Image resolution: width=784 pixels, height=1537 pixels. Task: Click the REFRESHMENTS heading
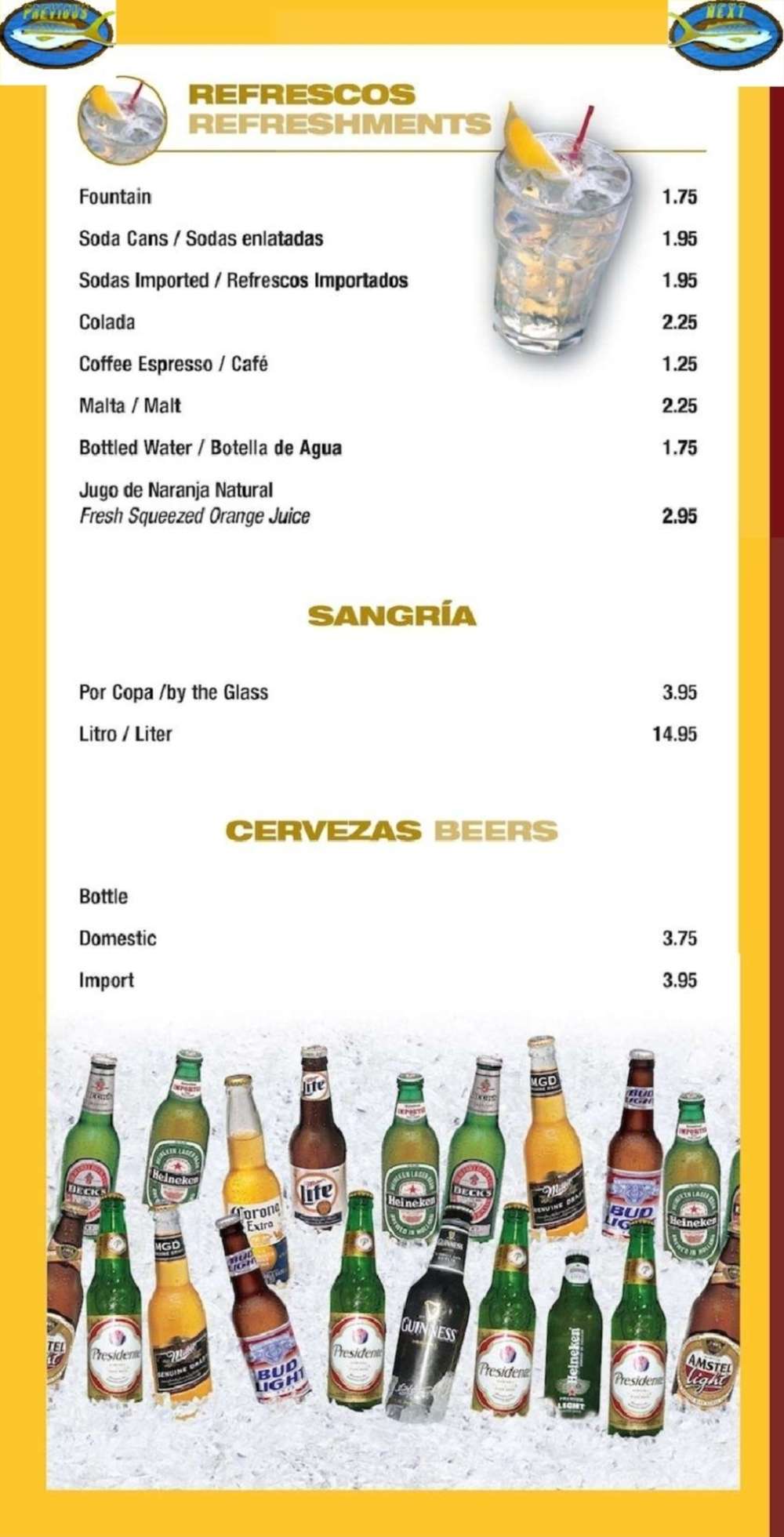[x=333, y=124]
